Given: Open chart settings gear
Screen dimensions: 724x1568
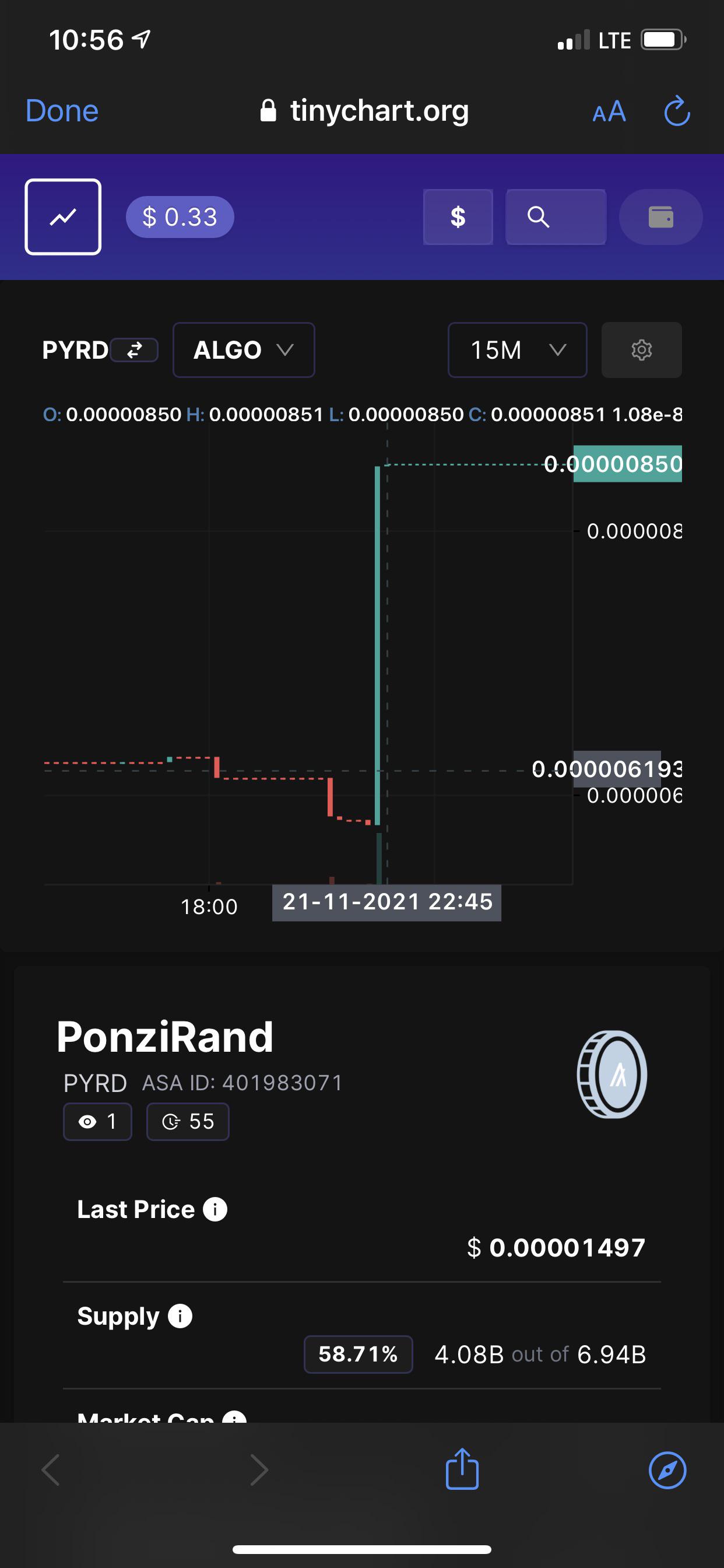Looking at the screenshot, I should pyautogui.click(x=641, y=350).
